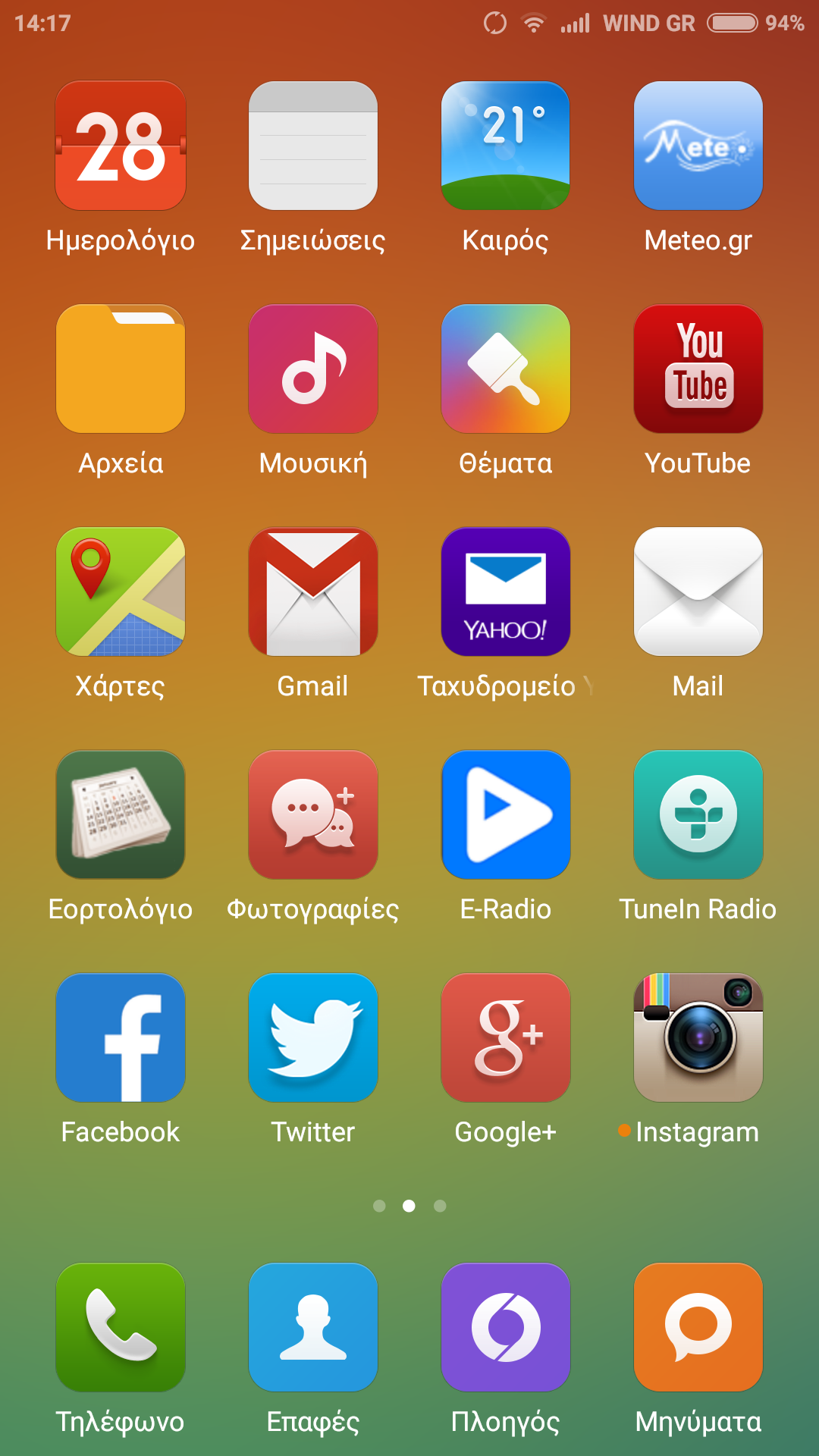Launch Yahoo Ταχυδρομείο mail app

click(506, 591)
